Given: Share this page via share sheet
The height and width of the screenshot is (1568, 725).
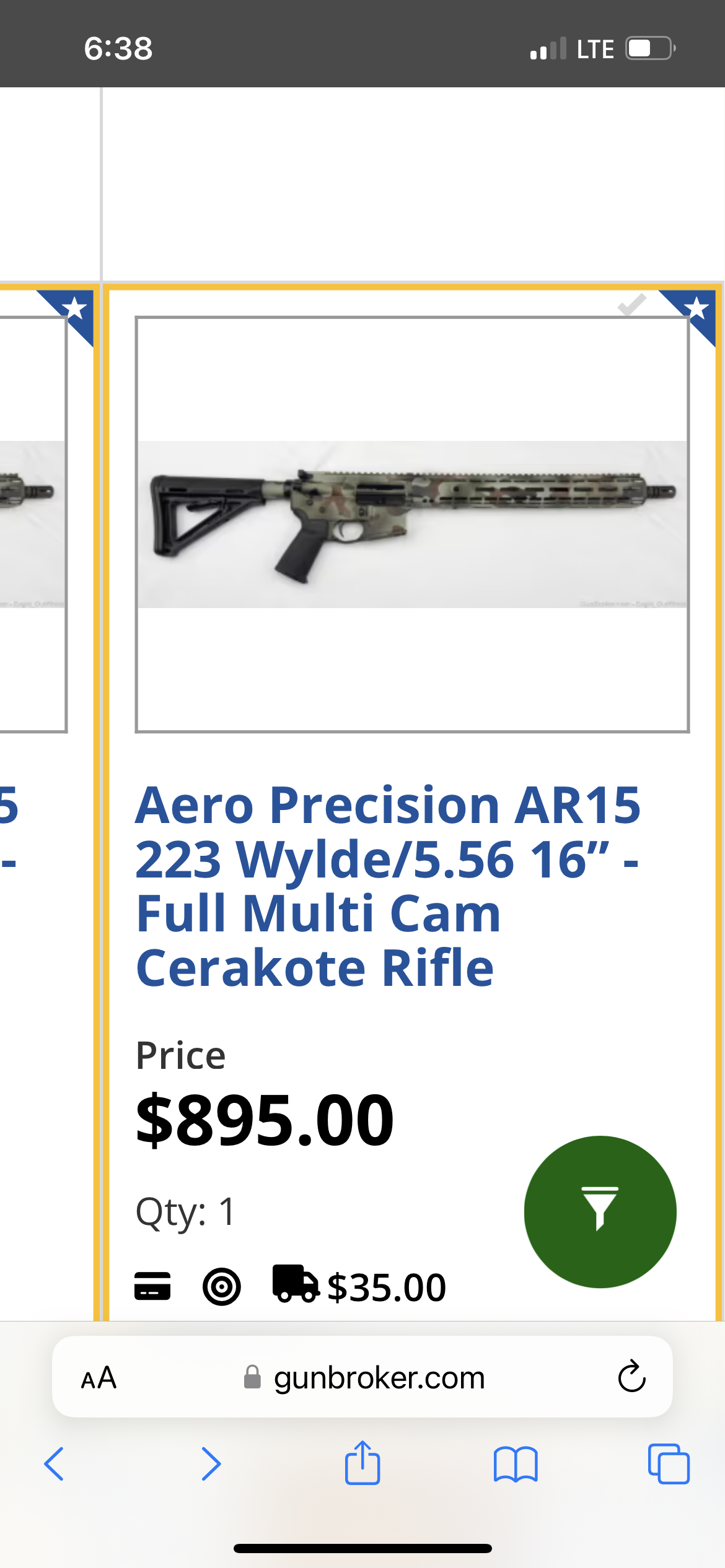Looking at the screenshot, I should click(x=362, y=1463).
